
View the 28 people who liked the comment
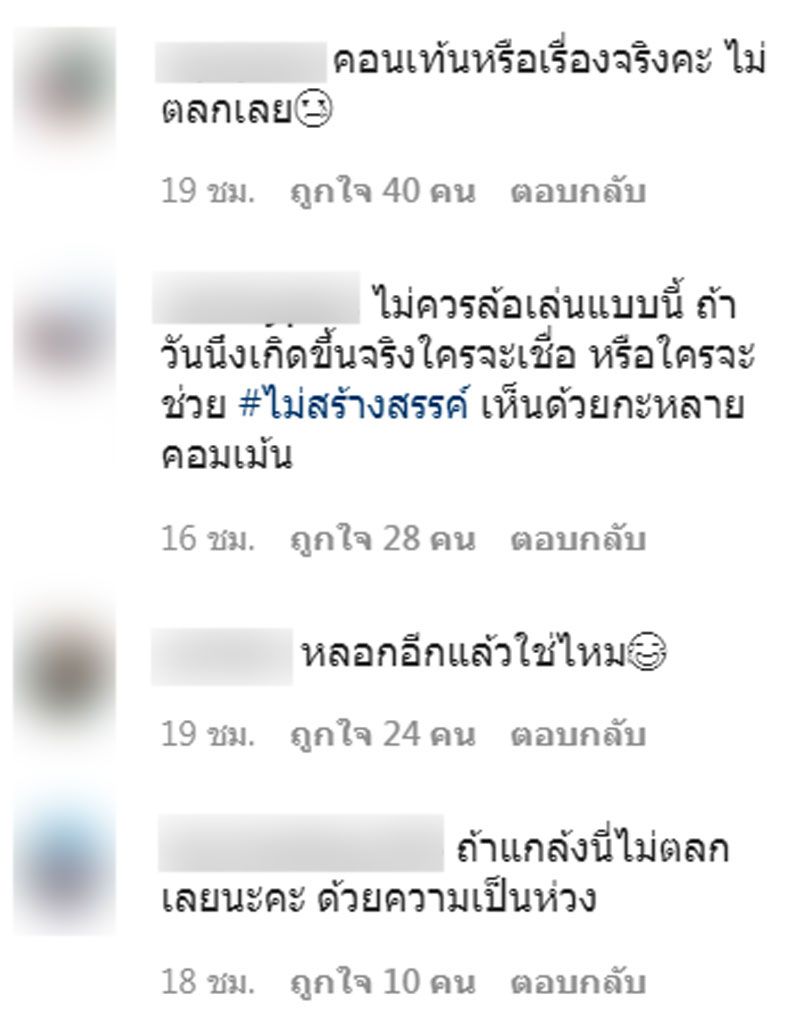coord(381,539)
